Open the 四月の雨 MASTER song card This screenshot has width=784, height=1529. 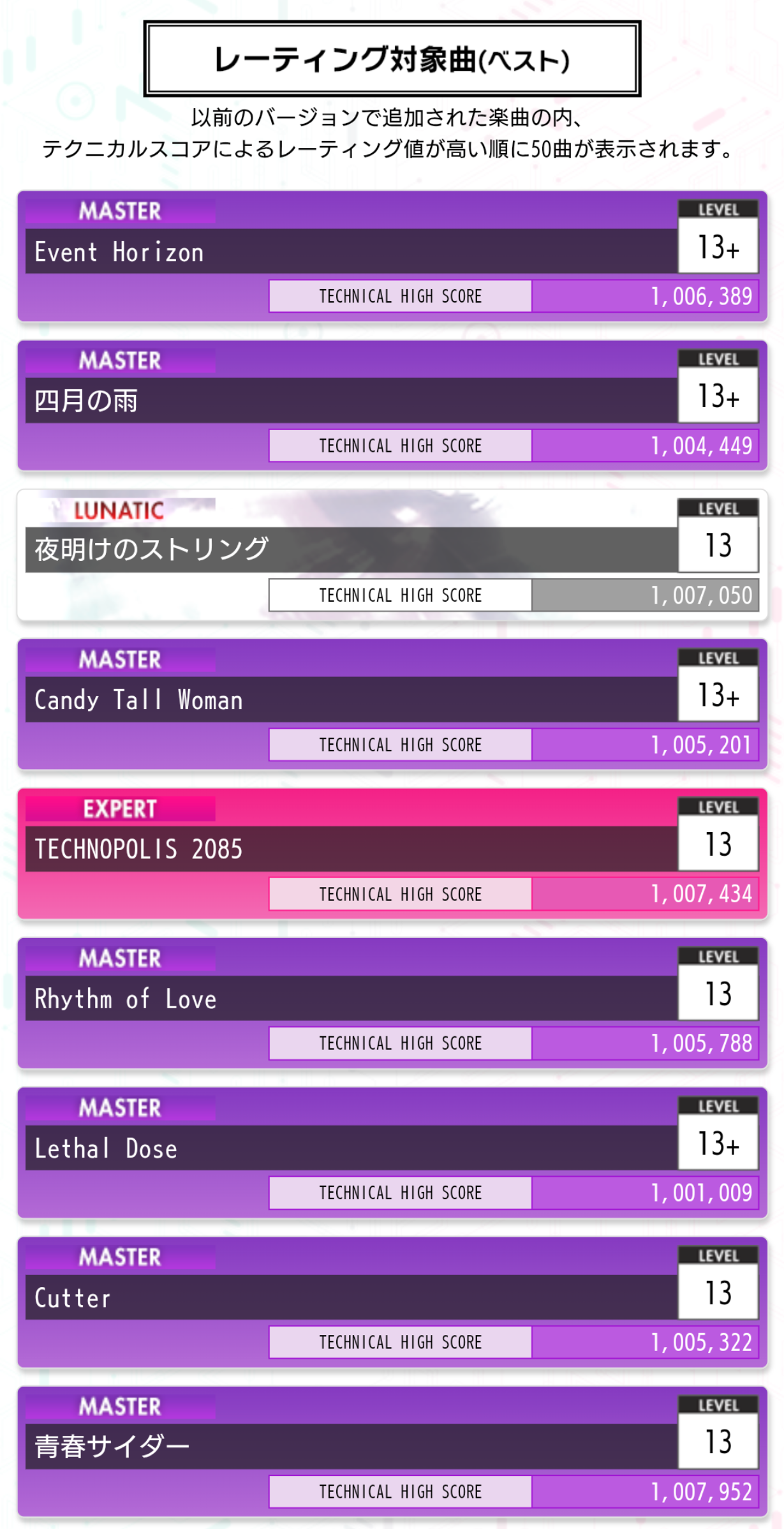point(392,405)
